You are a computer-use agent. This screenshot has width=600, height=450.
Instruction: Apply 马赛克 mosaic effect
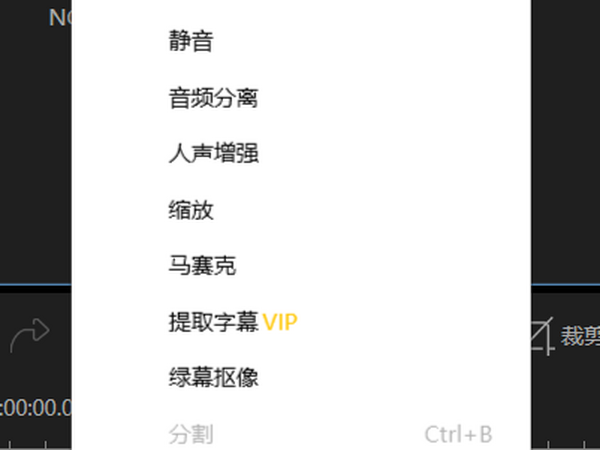(202, 266)
